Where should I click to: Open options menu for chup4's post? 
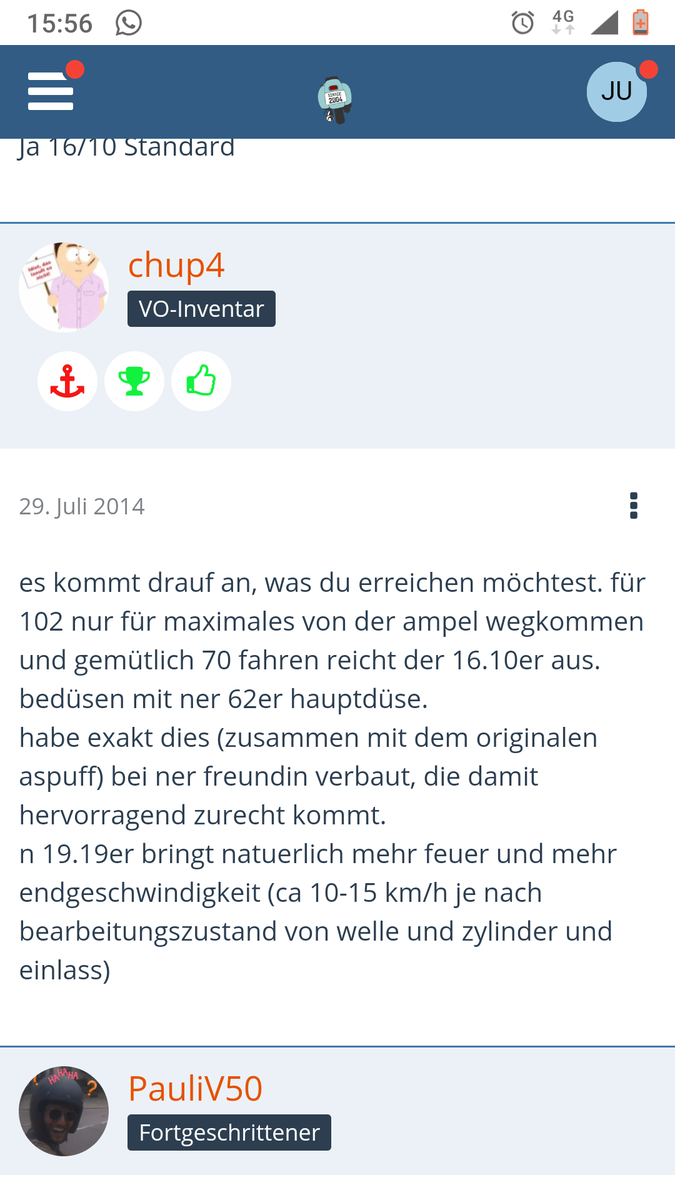633,506
